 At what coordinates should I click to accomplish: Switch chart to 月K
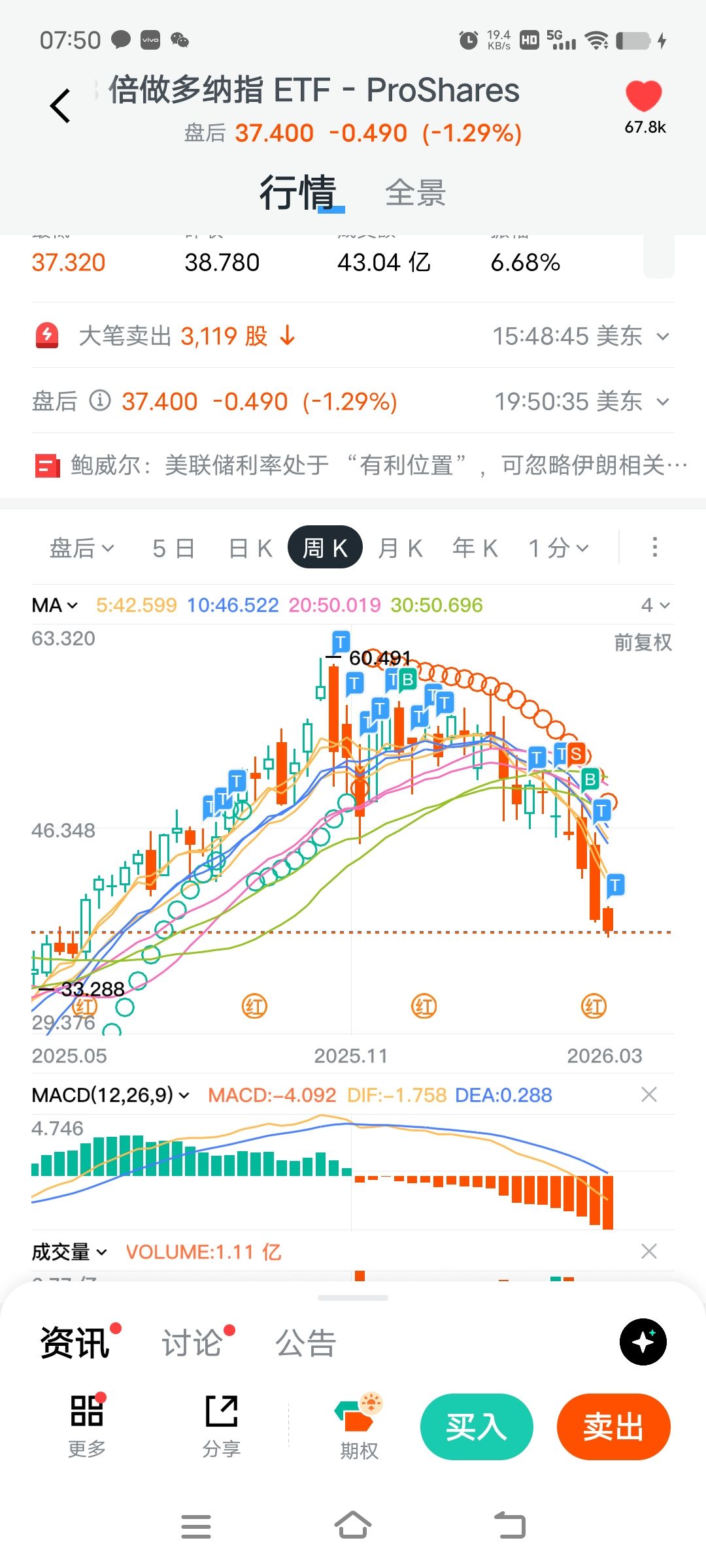coord(400,548)
